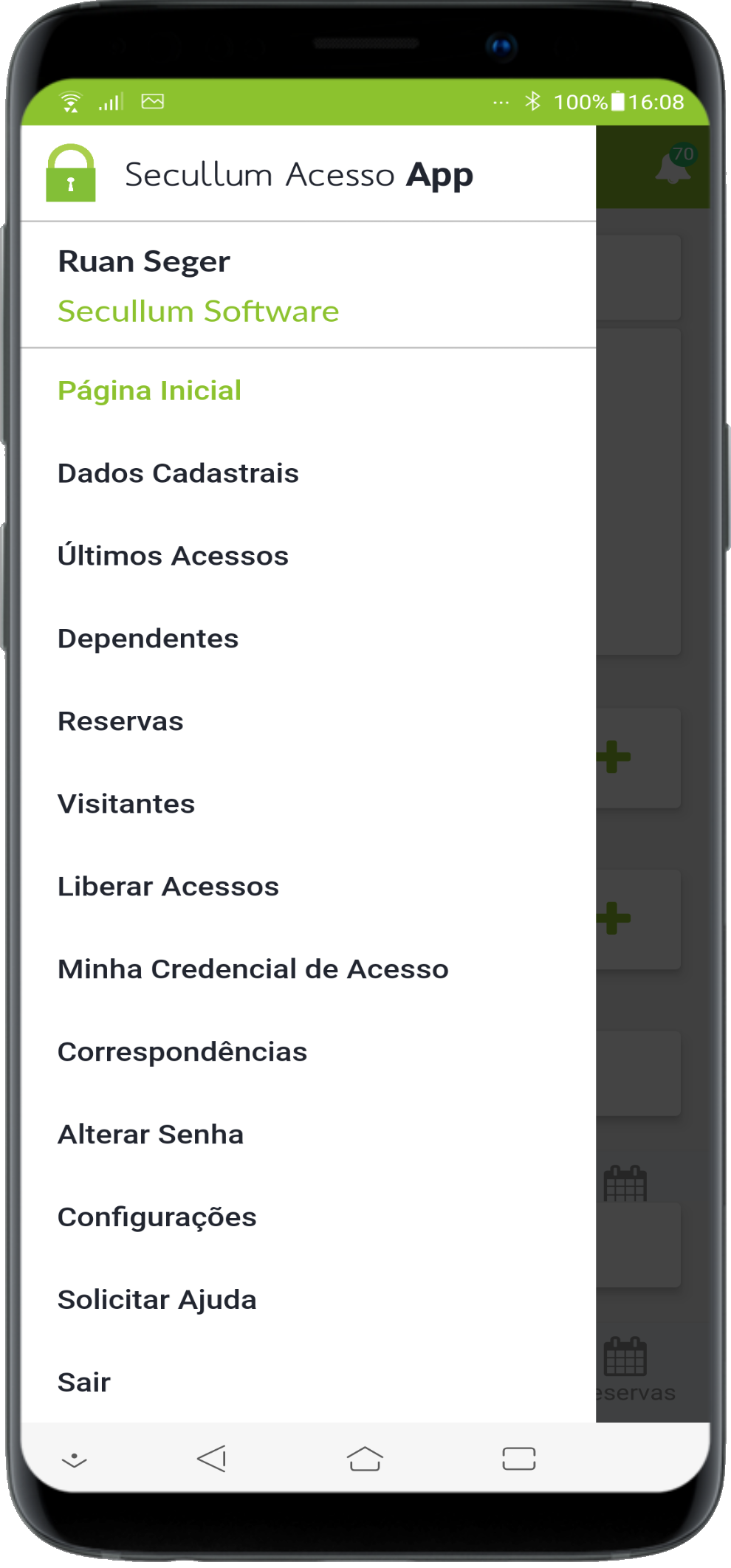Screen dimensions: 731x1568
Task: Go to Página Inicial
Action: 150,391
